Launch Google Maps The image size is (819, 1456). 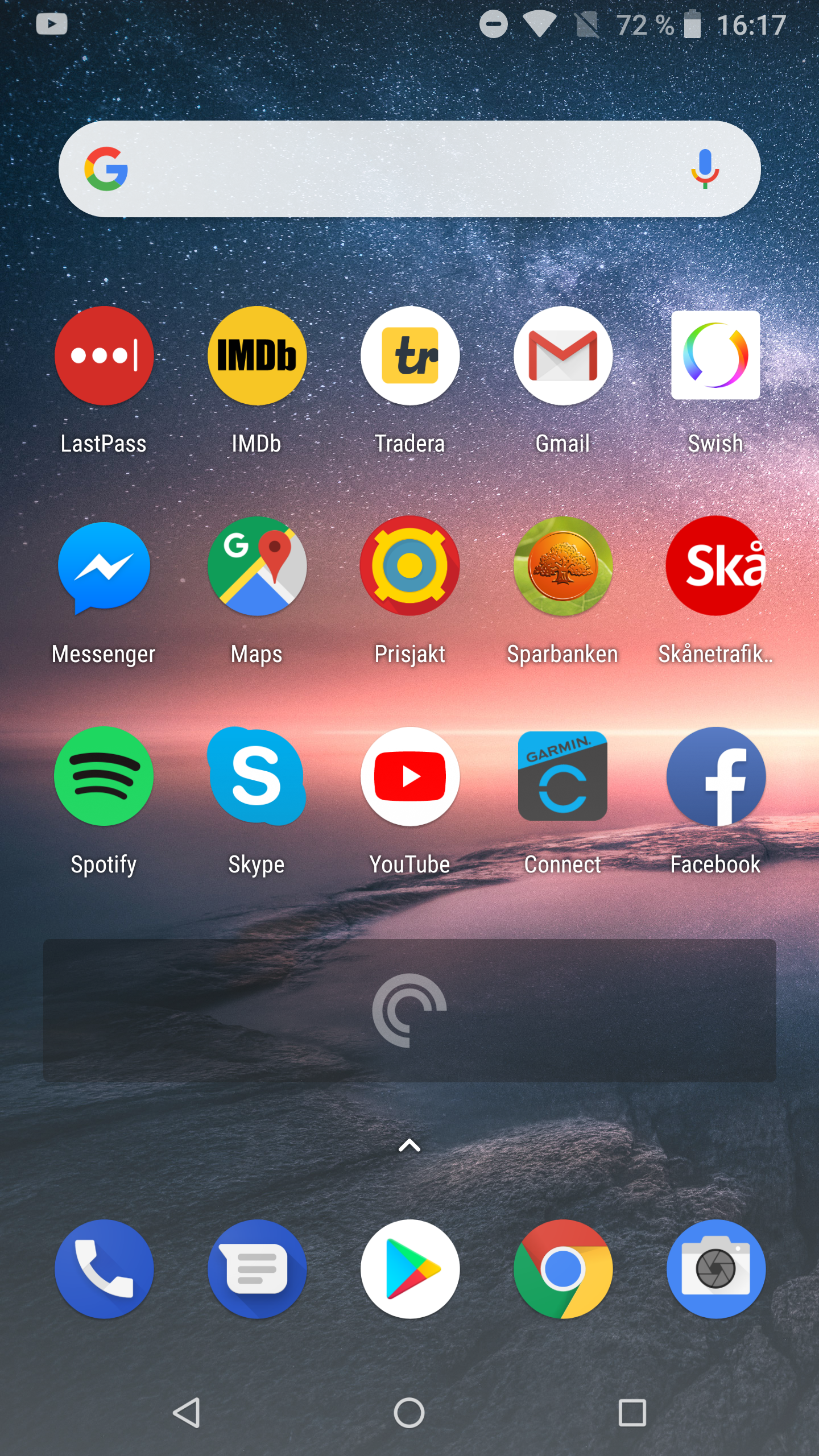point(257,566)
